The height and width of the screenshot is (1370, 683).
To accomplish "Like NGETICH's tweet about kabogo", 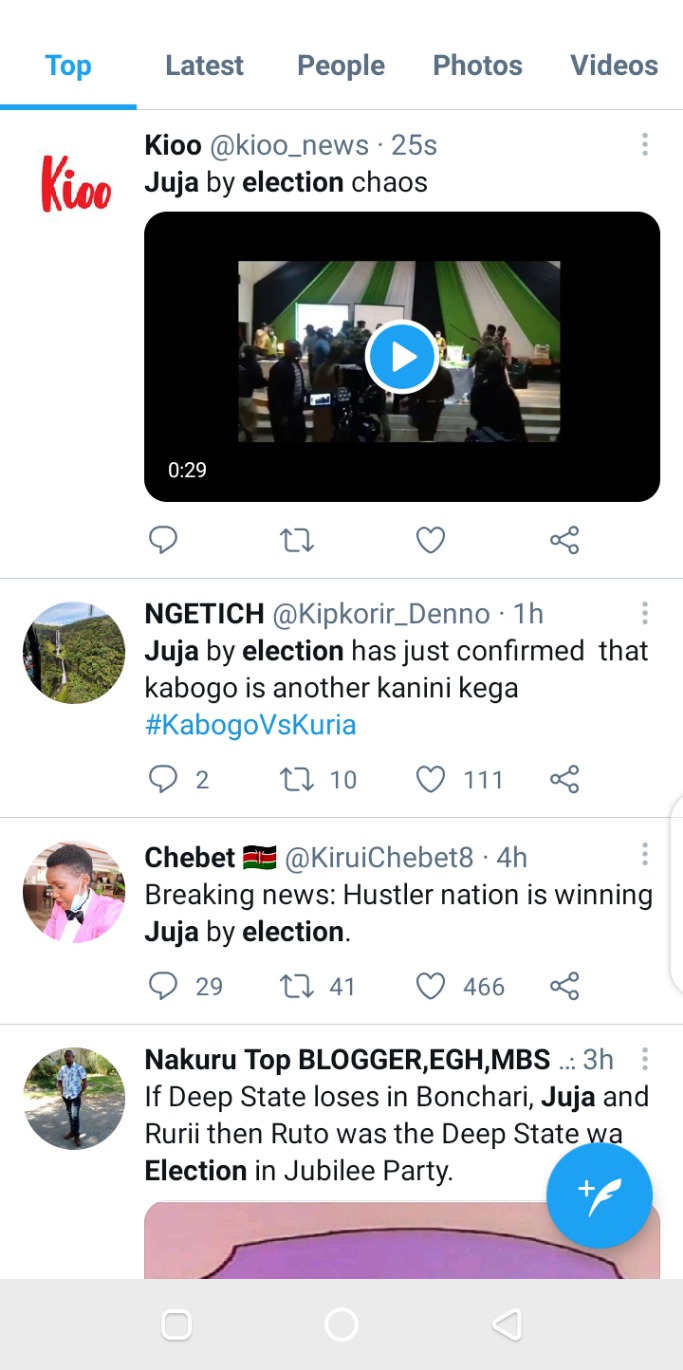I will (x=430, y=779).
